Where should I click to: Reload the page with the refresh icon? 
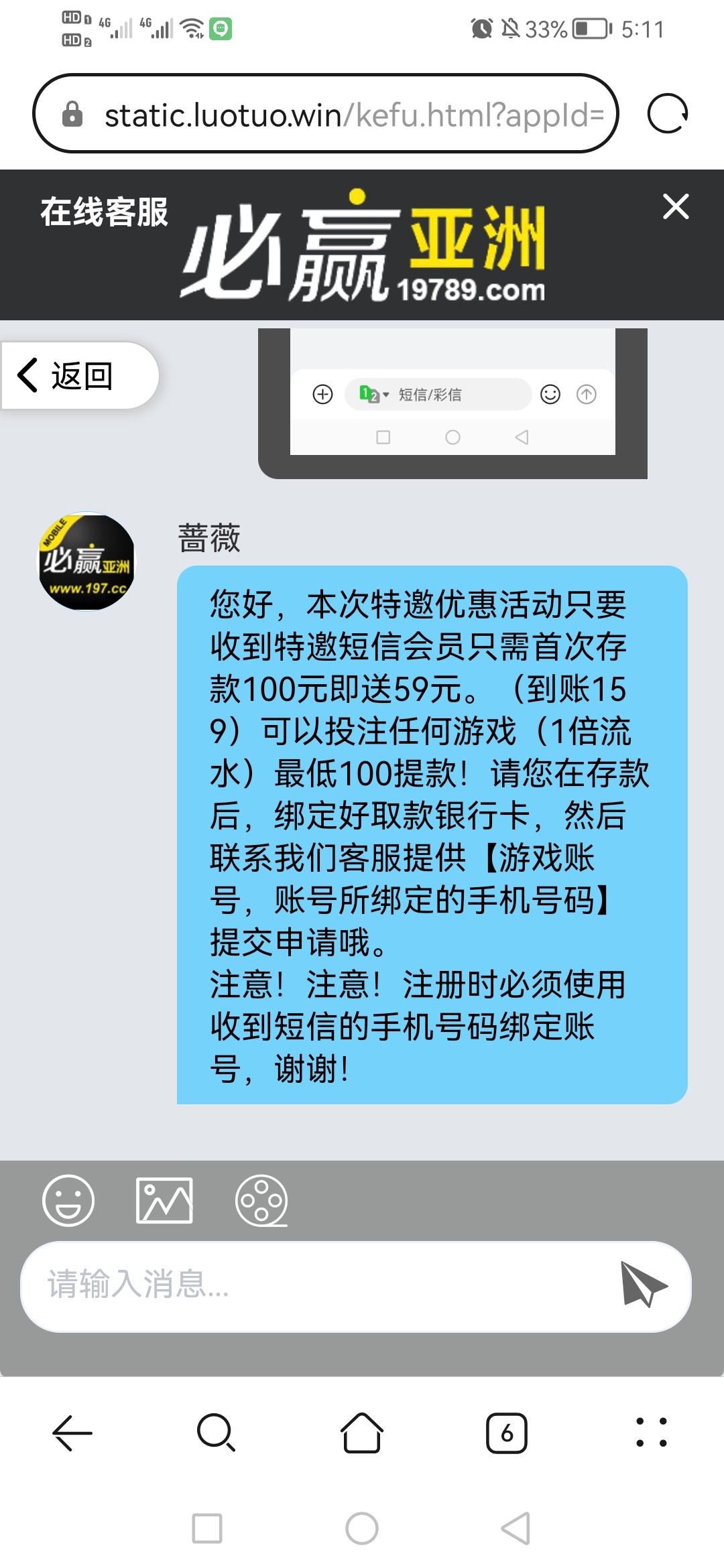click(x=667, y=114)
